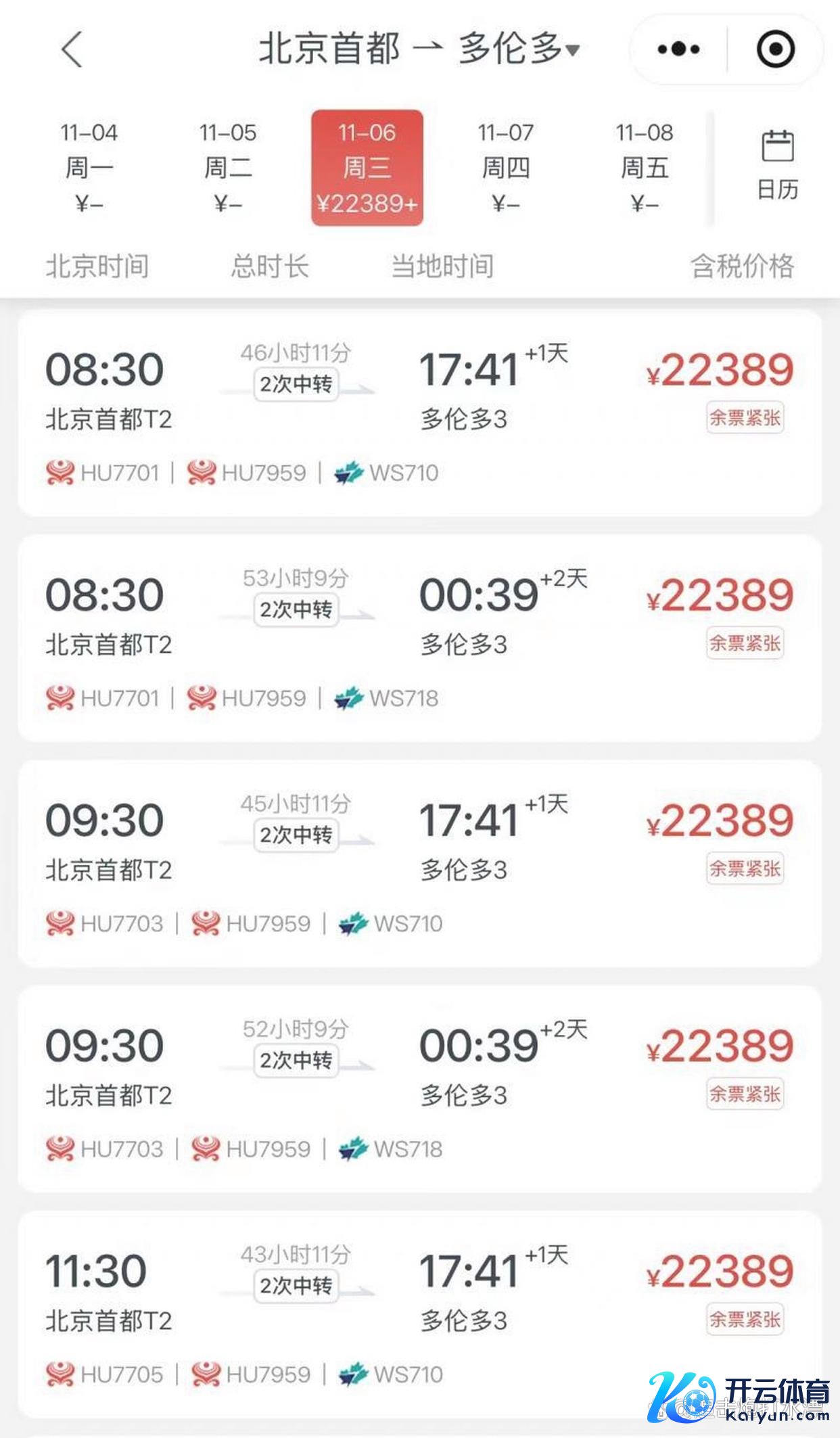Select the 11-06 周三 date
The height and width of the screenshot is (1438, 840).
tap(367, 167)
